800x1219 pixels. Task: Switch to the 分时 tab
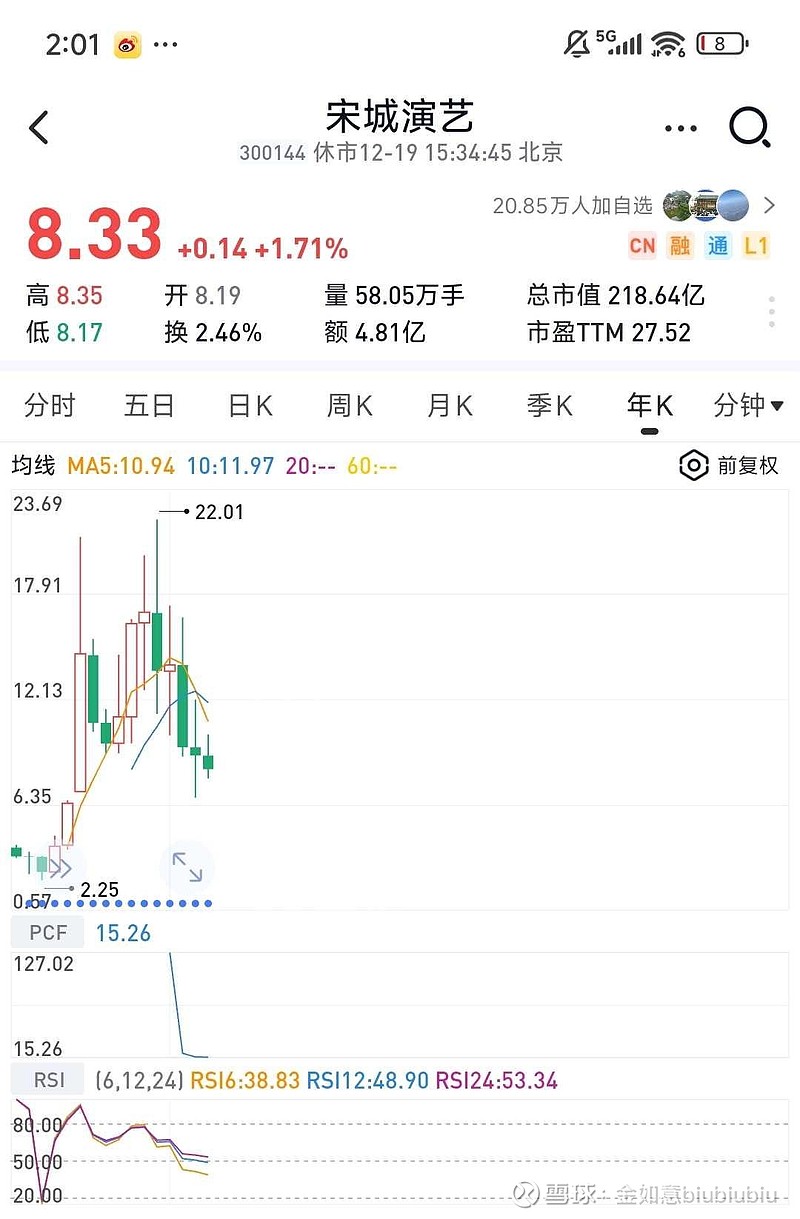click(x=50, y=406)
